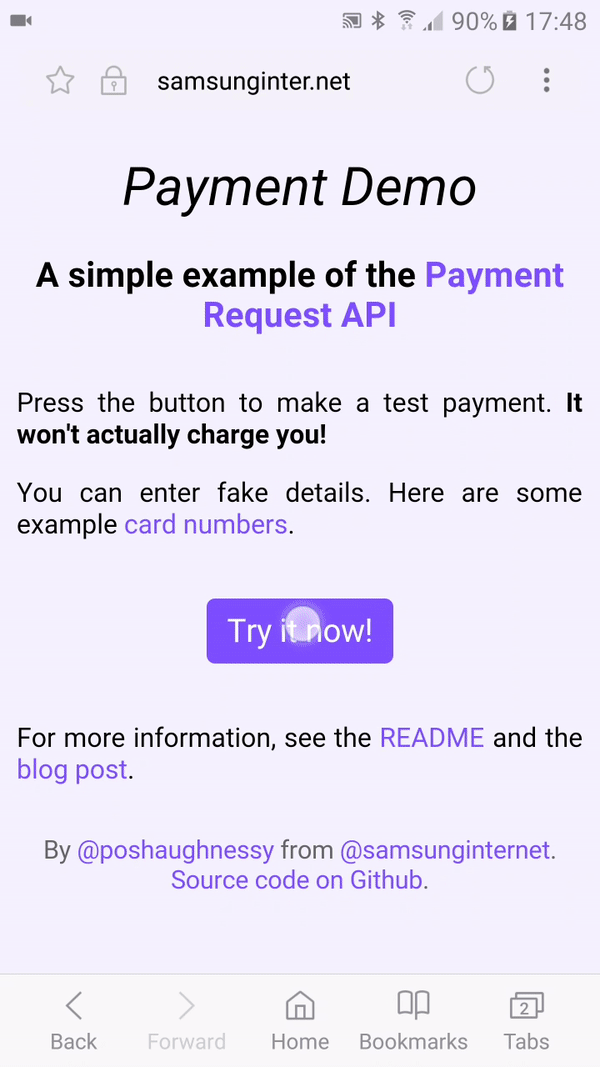Open Bookmarks
The height and width of the screenshot is (1067, 600).
413,1021
